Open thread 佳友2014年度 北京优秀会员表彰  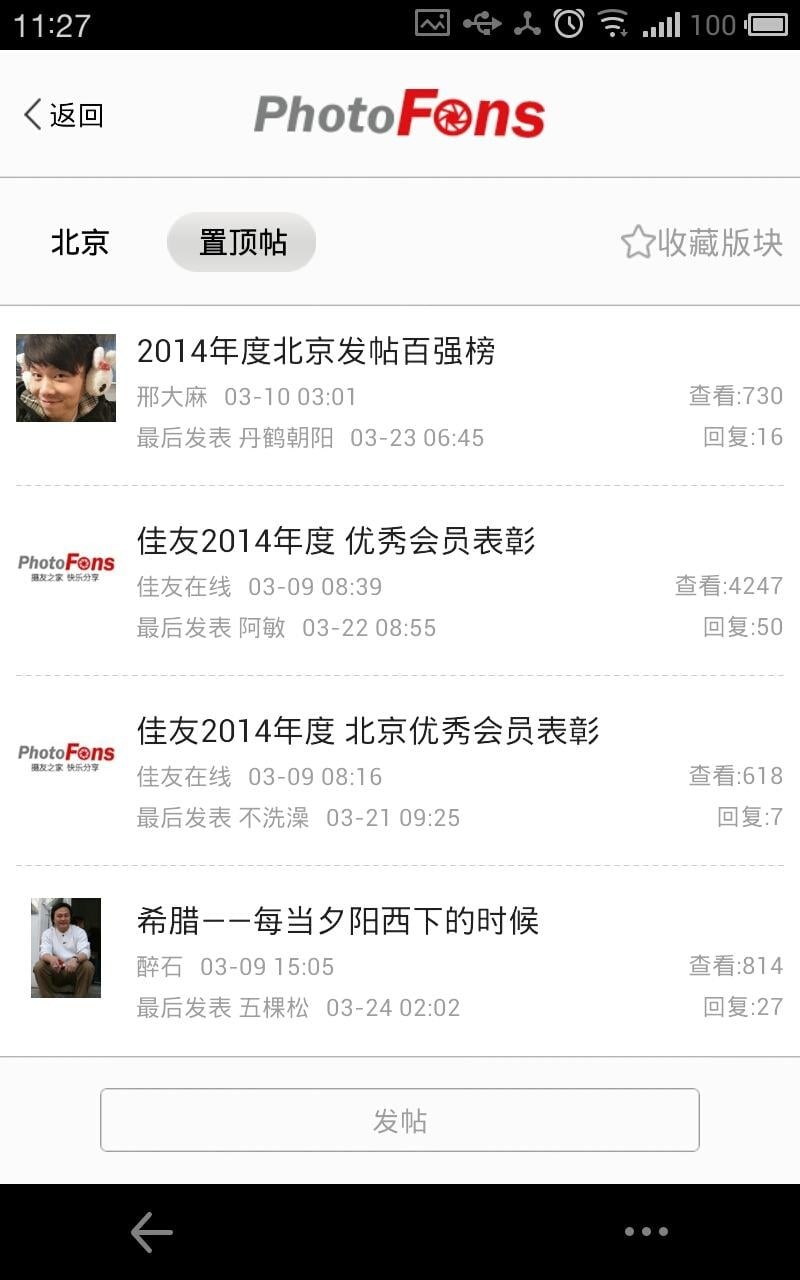pos(368,731)
